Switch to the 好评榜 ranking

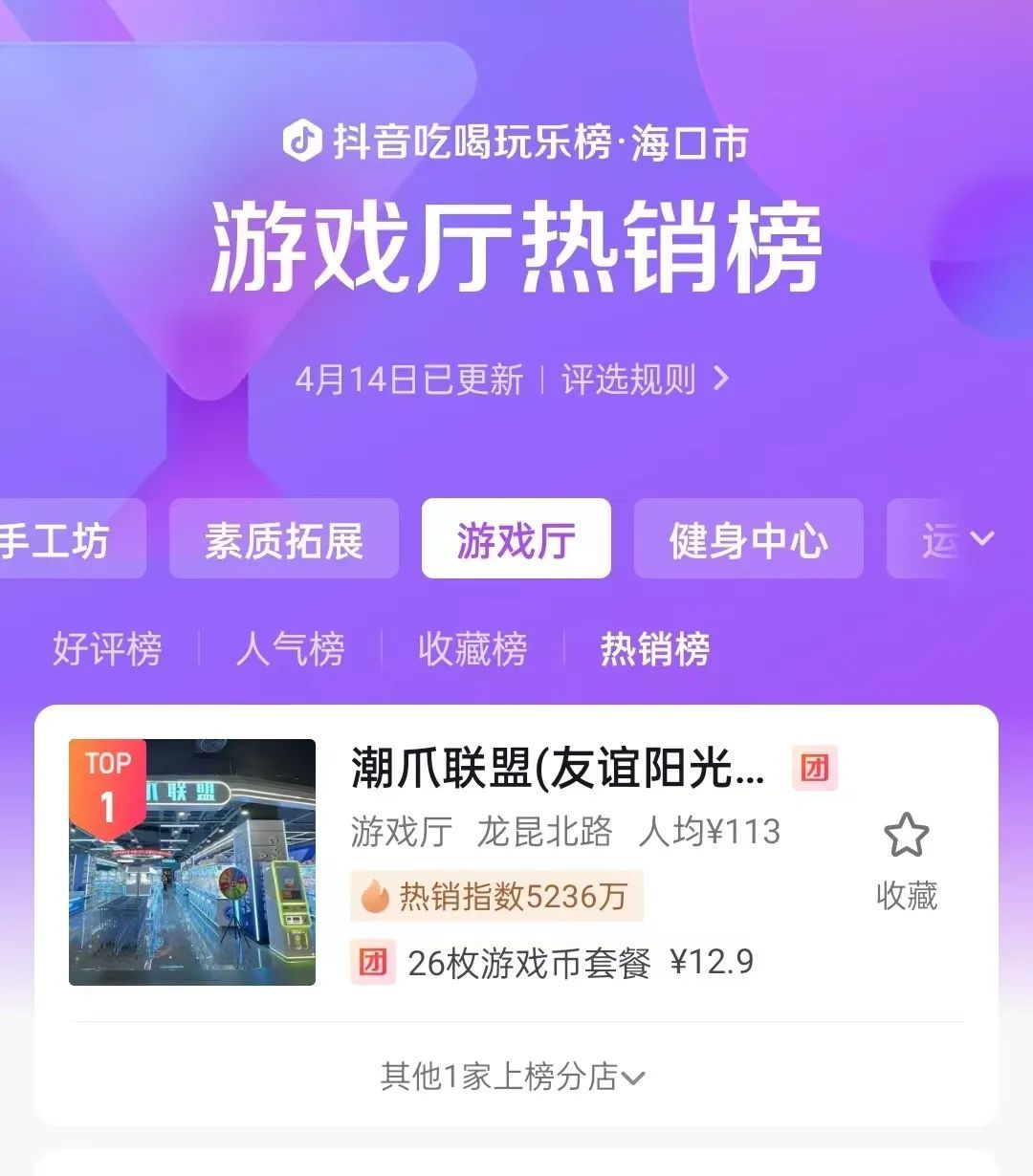[106, 649]
